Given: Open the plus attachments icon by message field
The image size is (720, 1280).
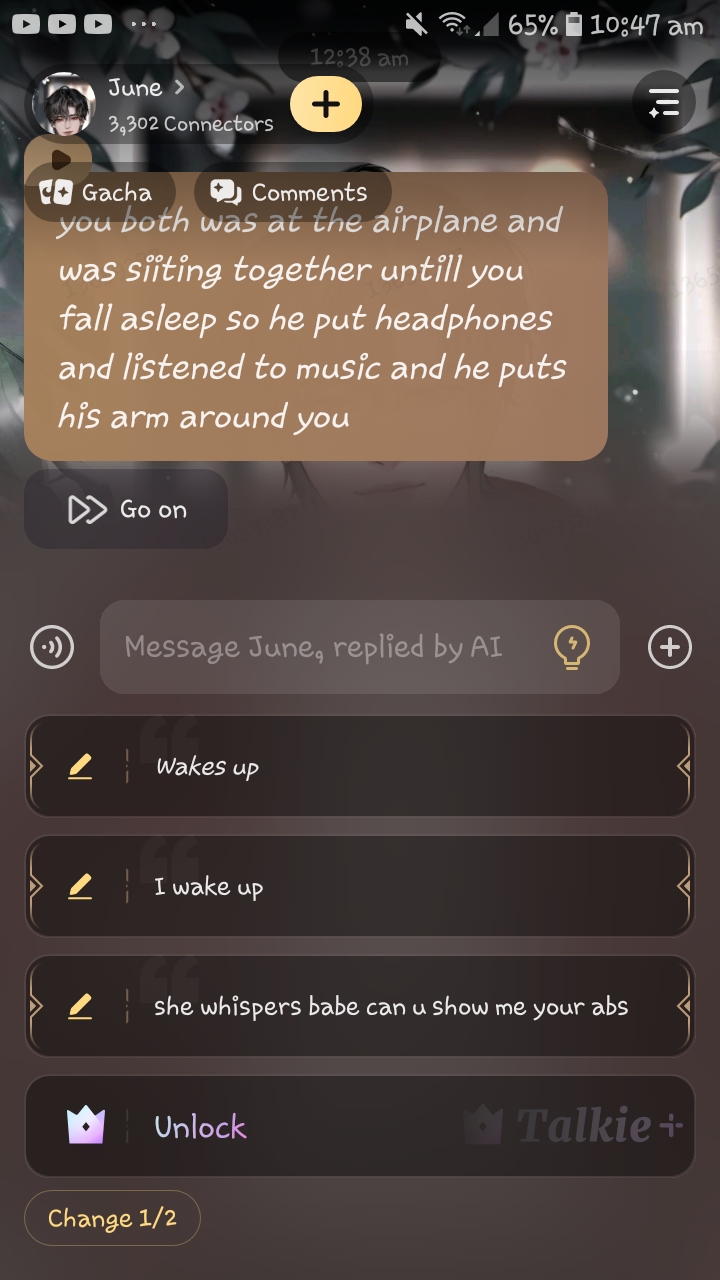Looking at the screenshot, I should pos(669,647).
